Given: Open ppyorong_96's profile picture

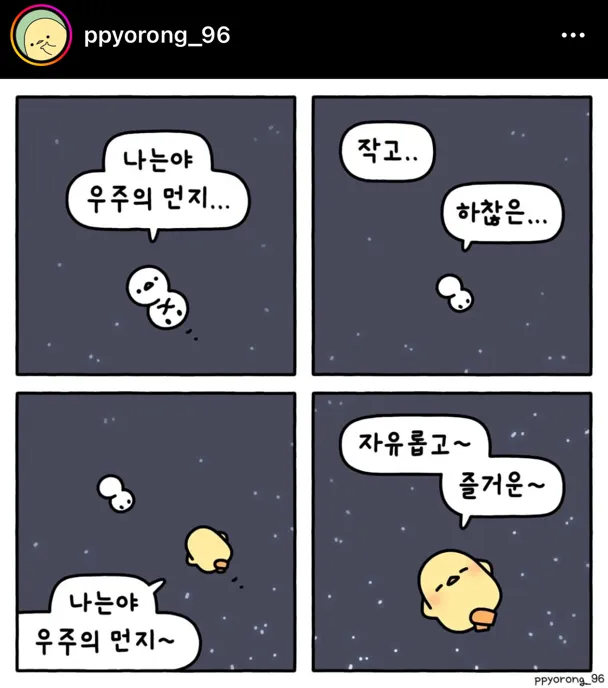Looking at the screenshot, I should pyautogui.click(x=41, y=37).
